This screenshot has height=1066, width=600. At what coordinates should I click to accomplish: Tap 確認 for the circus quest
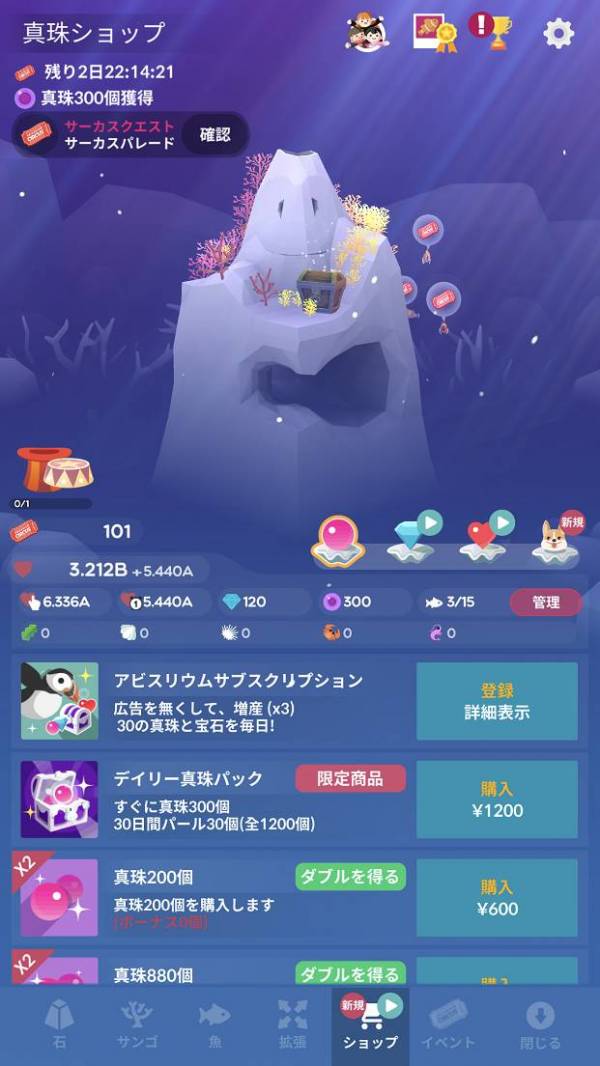click(x=215, y=134)
